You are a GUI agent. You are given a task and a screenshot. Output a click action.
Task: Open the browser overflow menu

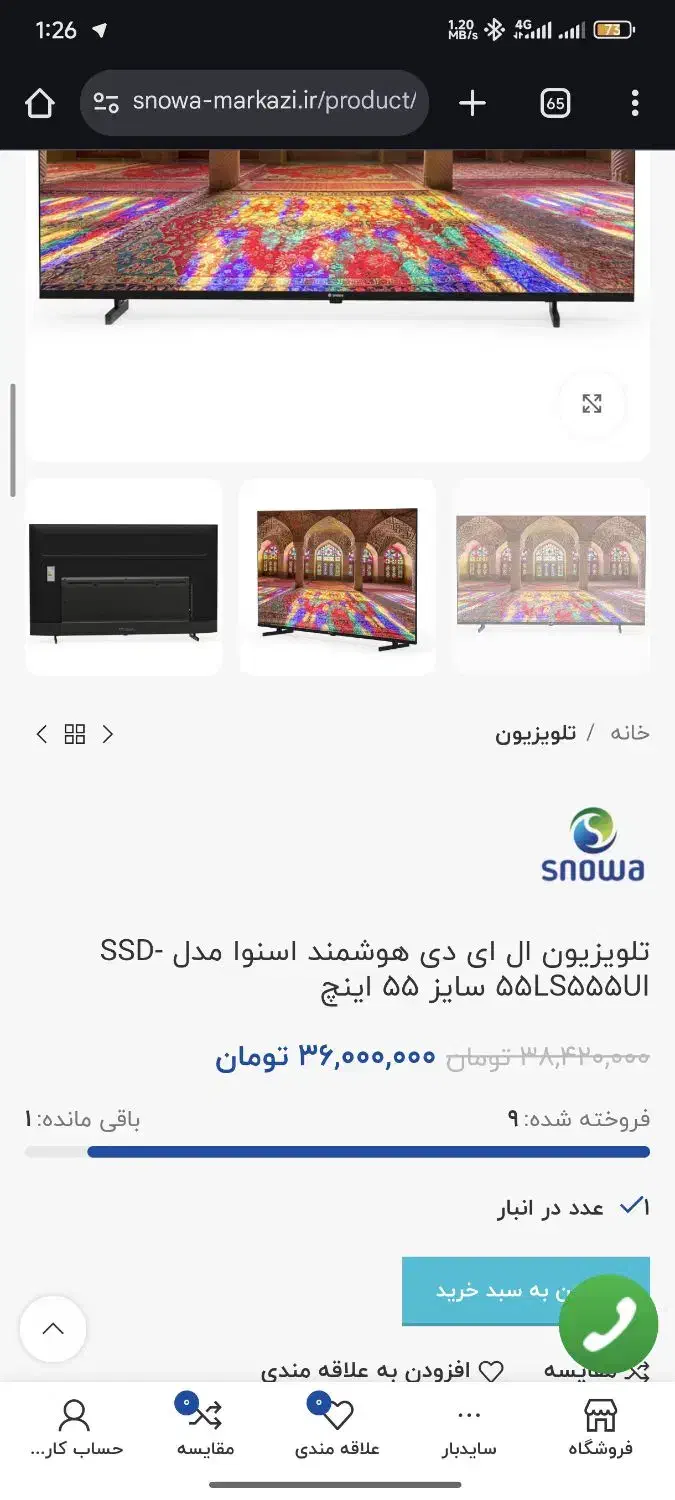click(x=635, y=103)
